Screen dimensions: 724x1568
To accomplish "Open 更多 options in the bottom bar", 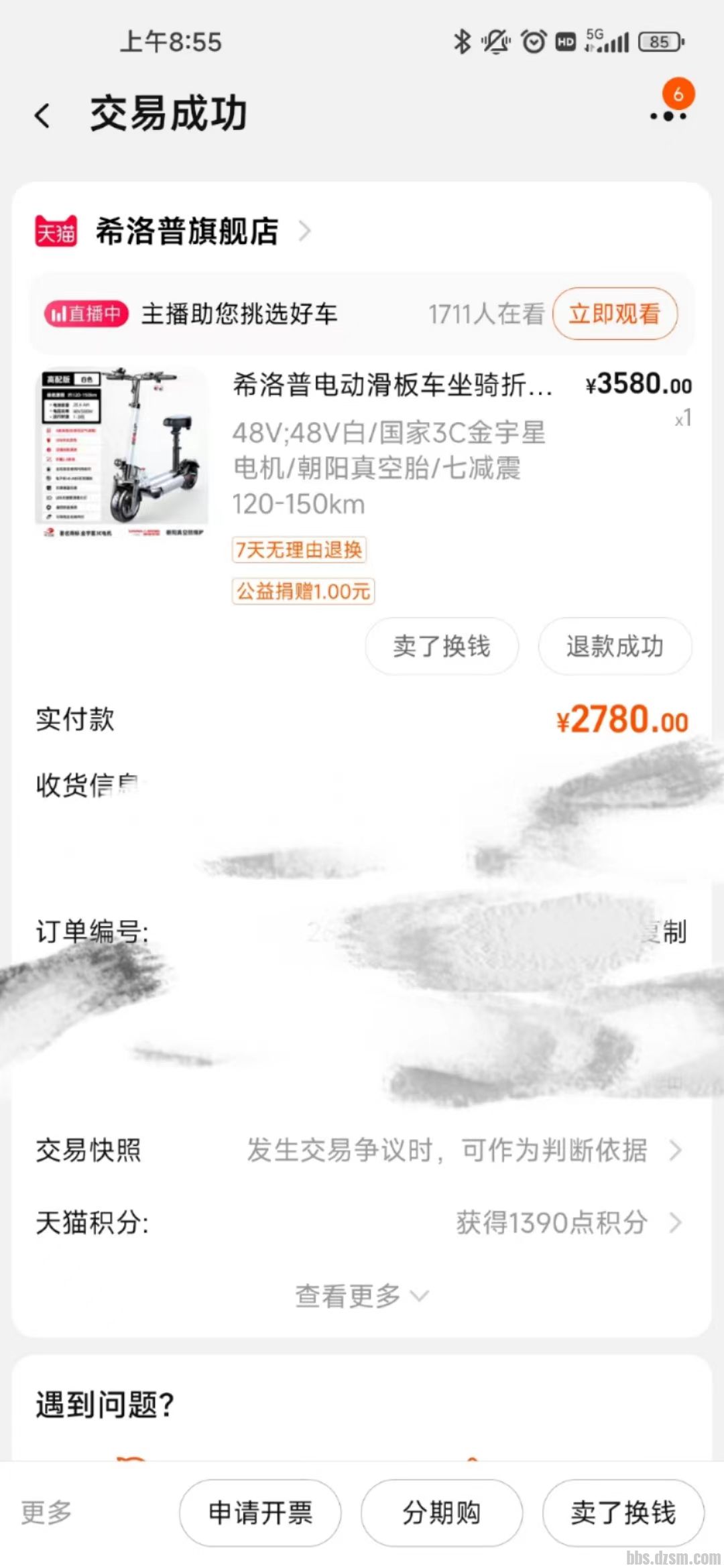I will [x=46, y=1512].
